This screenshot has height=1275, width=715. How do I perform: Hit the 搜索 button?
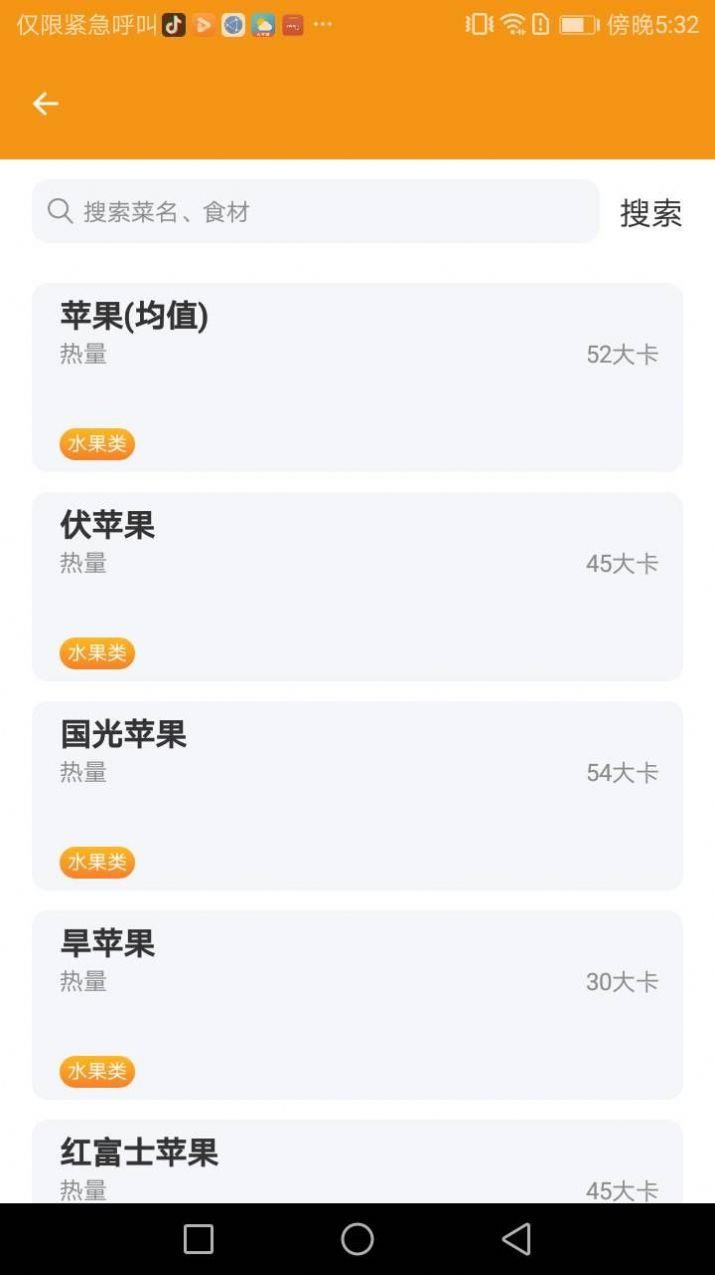point(650,213)
